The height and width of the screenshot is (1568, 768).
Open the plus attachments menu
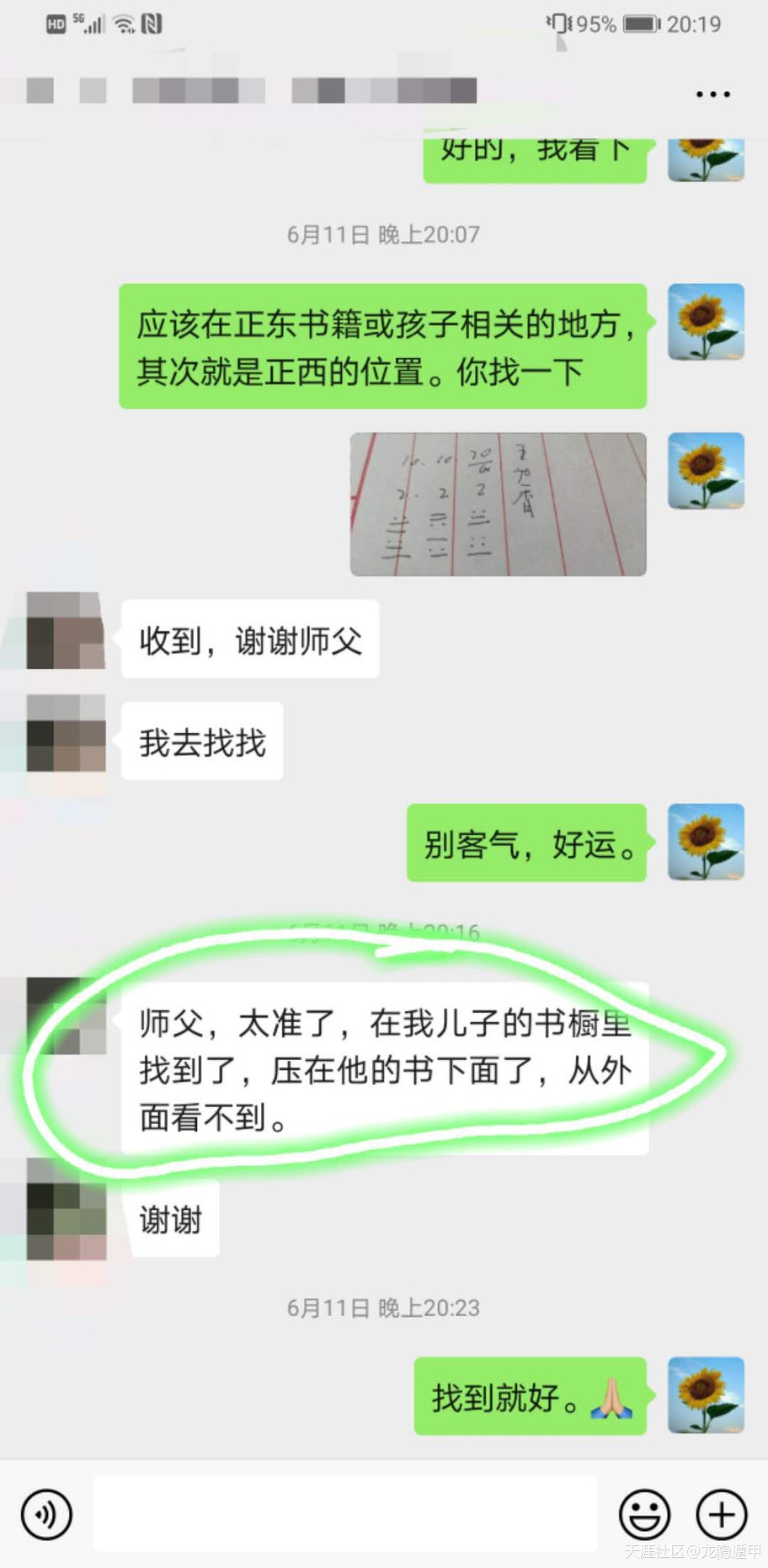pyautogui.click(x=721, y=1514)
